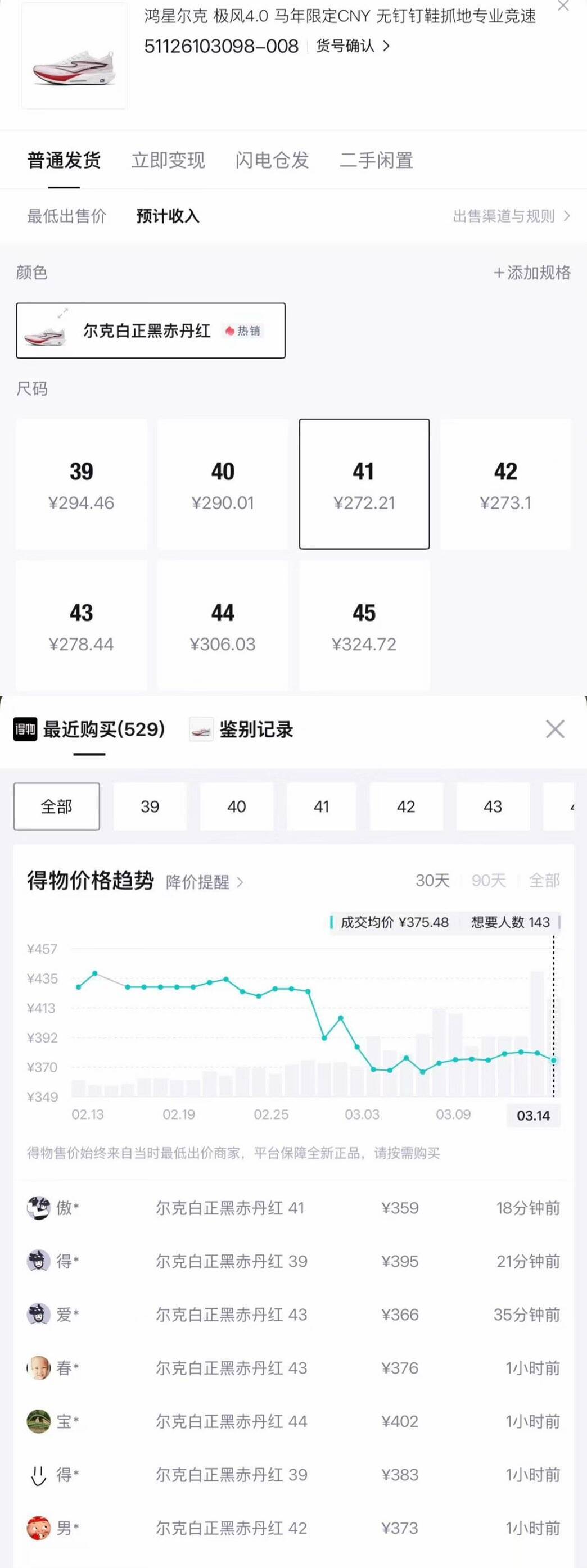Open 降价提醒 price drop alert
Viewport: 587px width, 1568px height.
tap(205, 882)
